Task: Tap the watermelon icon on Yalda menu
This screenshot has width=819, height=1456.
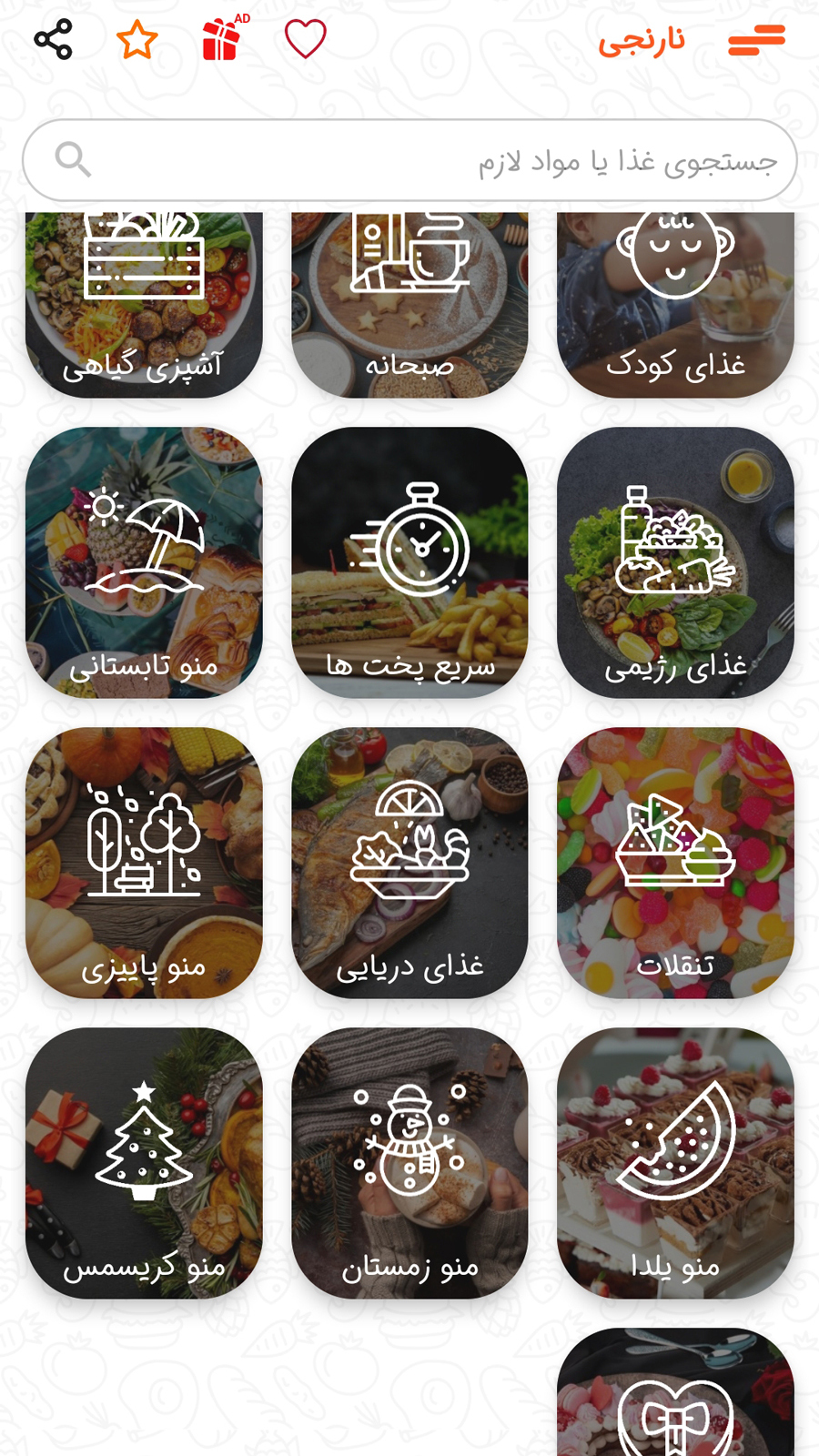Action: (677, 1141)
